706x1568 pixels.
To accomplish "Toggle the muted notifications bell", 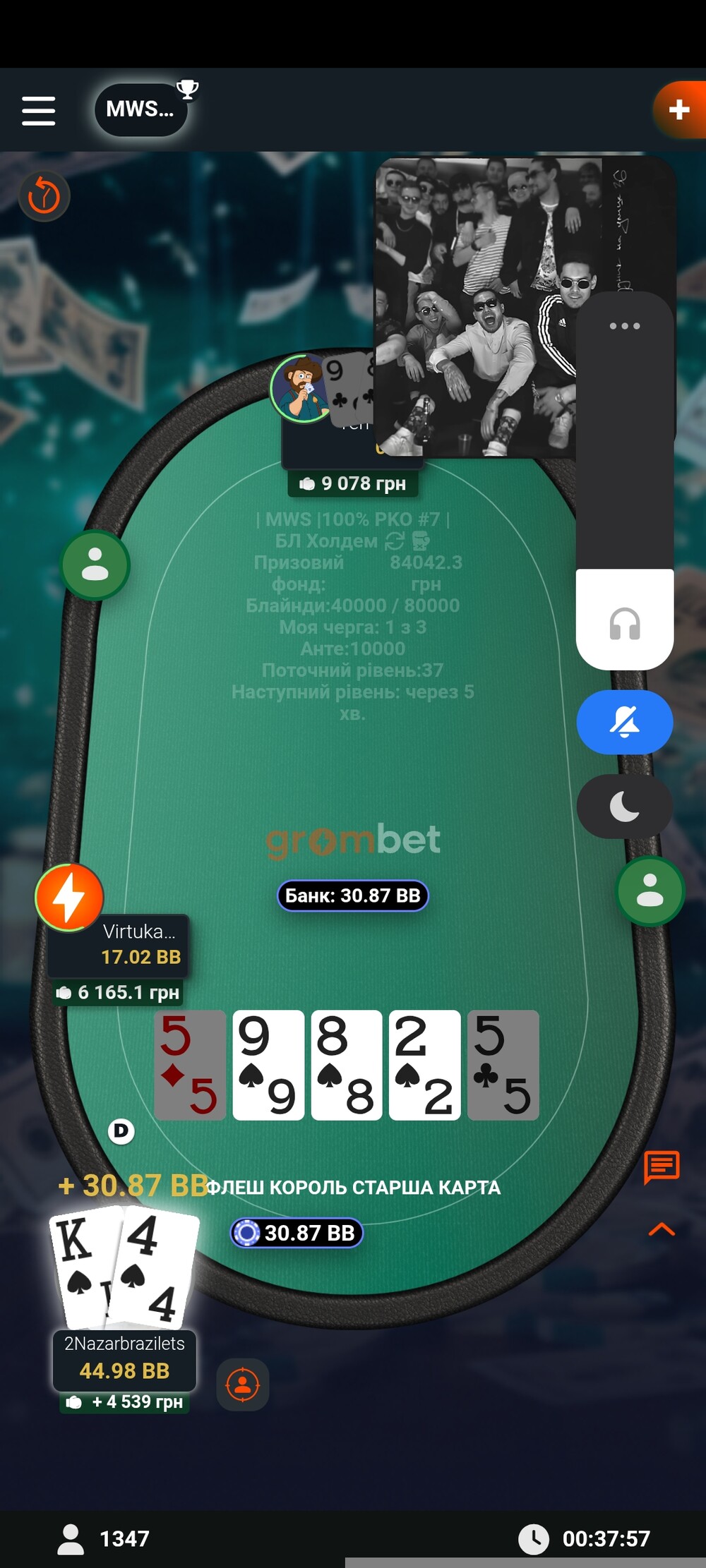I will pos(624,722).
